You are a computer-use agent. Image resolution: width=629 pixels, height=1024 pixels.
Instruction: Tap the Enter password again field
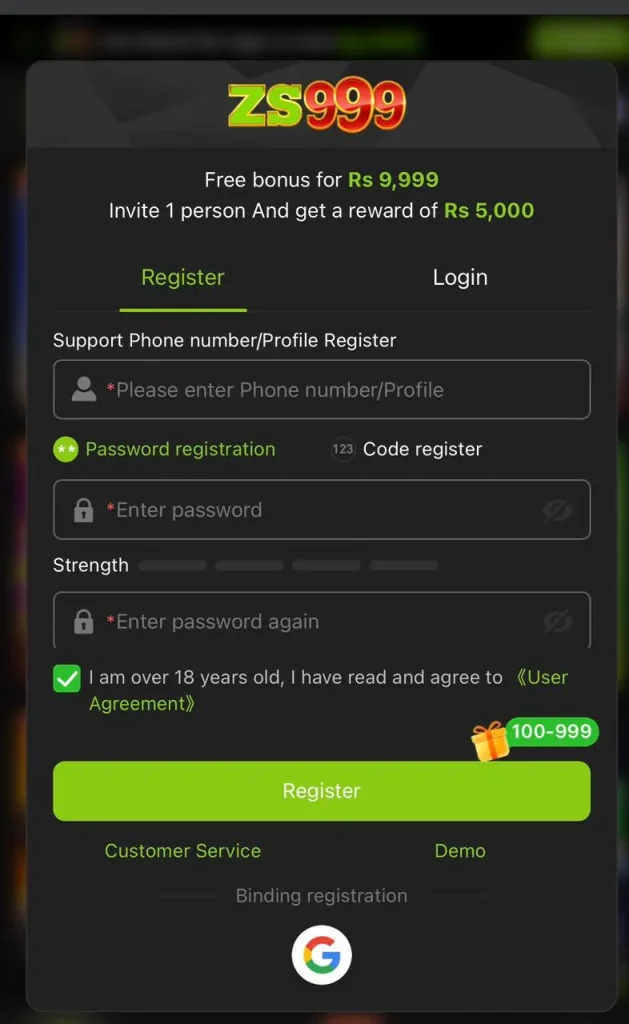point(321,621)
